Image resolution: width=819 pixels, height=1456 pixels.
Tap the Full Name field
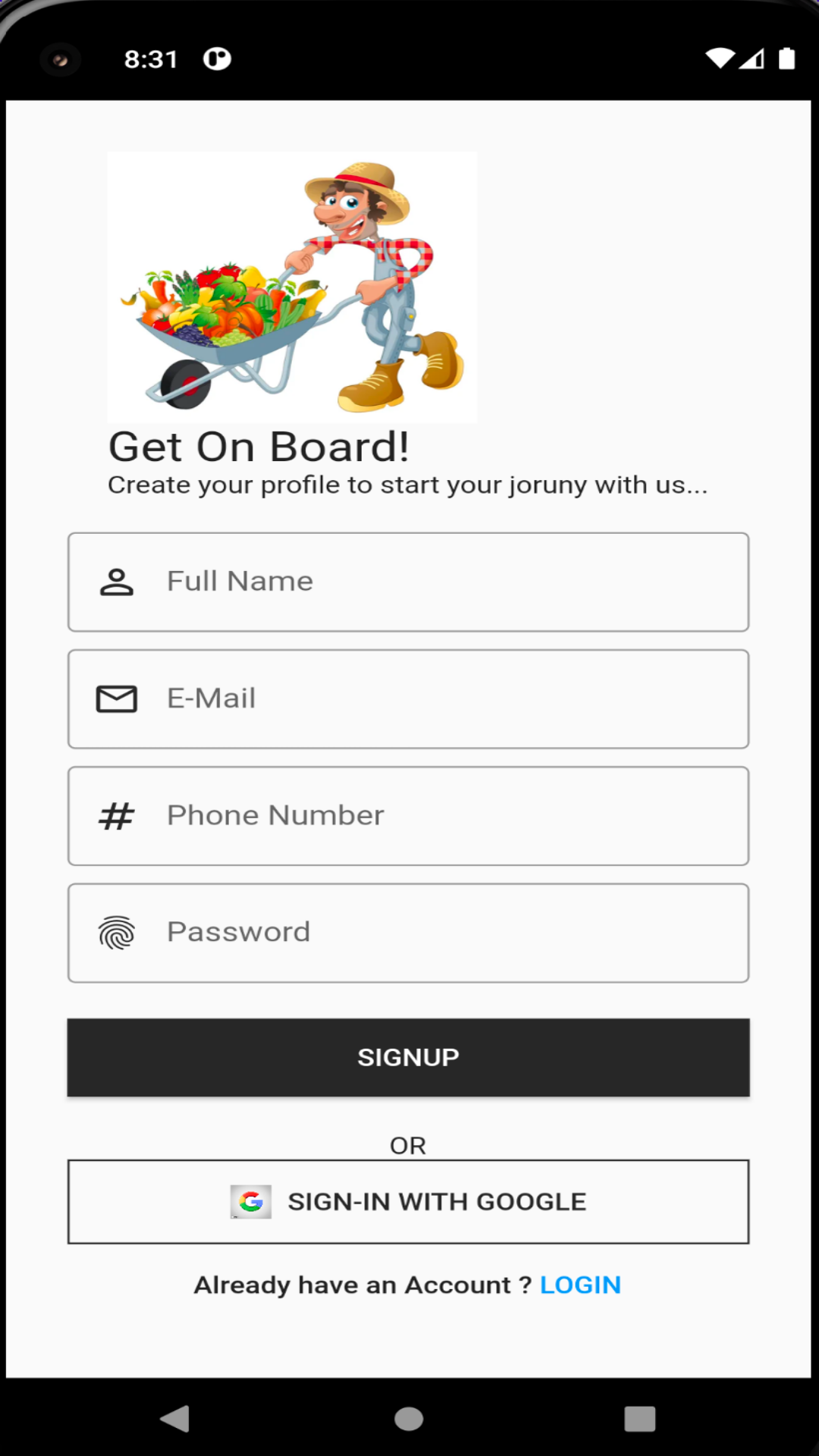coord(408,582)
